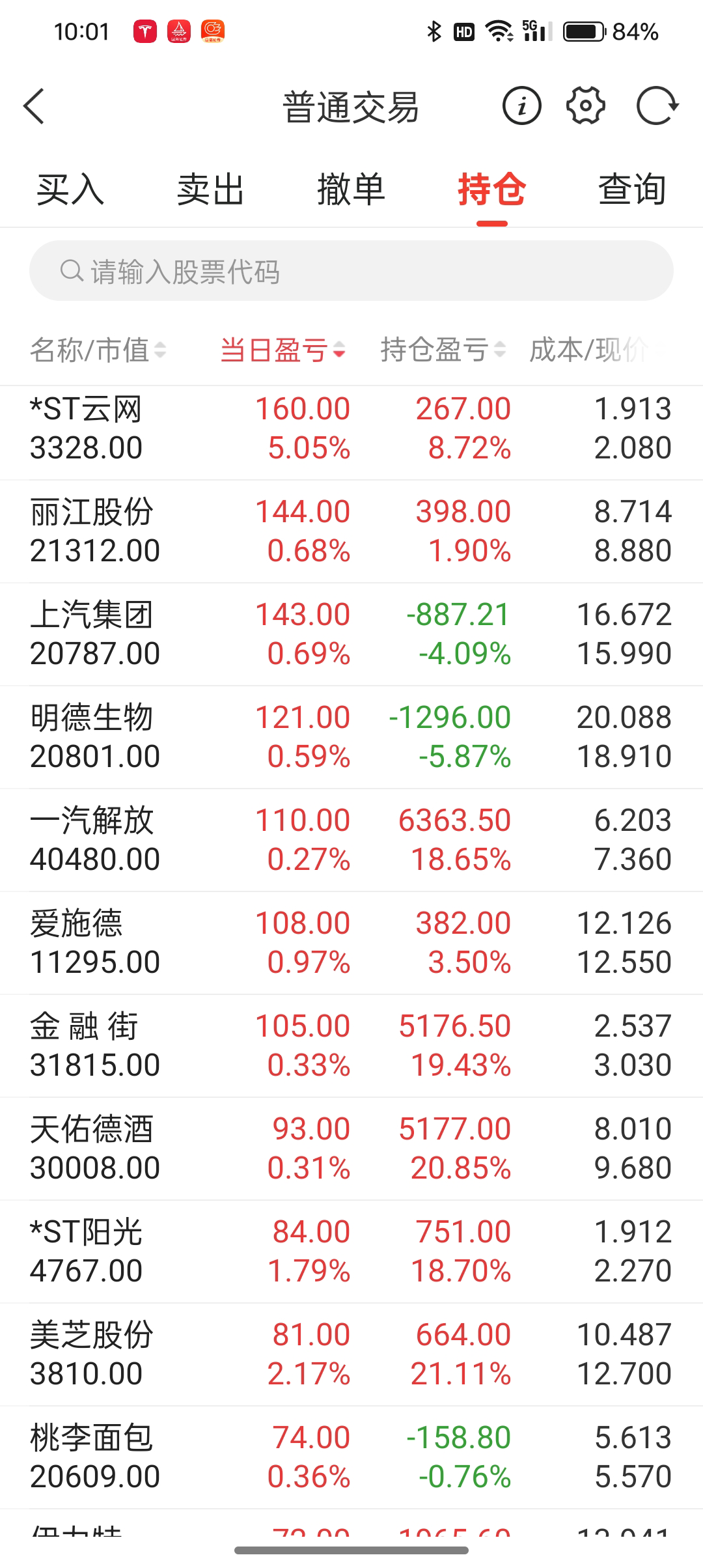The width and height of the screenshot is (703, 1568).
Task: Sort by 持仓盈亏 column
Action: [x=443, y=350]
